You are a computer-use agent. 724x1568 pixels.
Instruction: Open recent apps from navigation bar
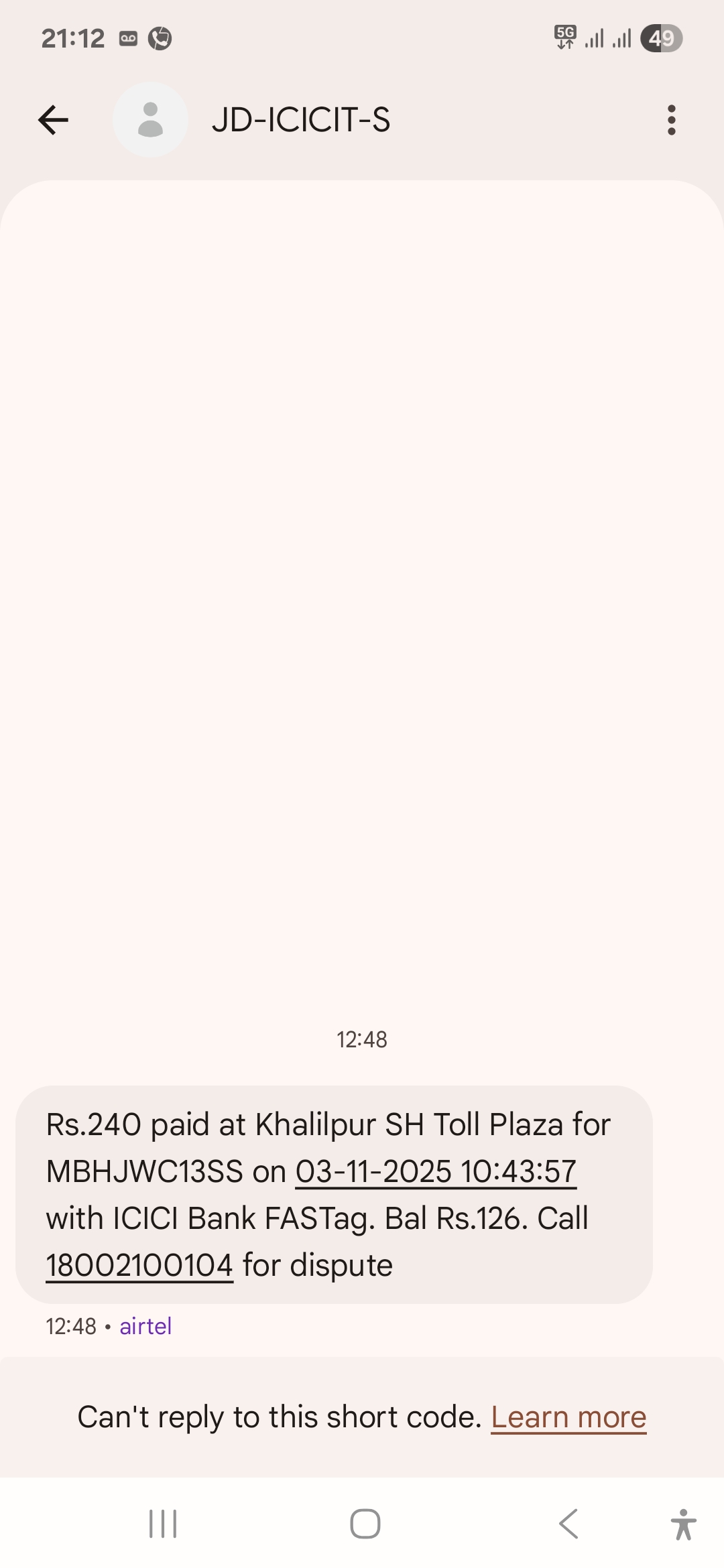[x=163, y=1524]
